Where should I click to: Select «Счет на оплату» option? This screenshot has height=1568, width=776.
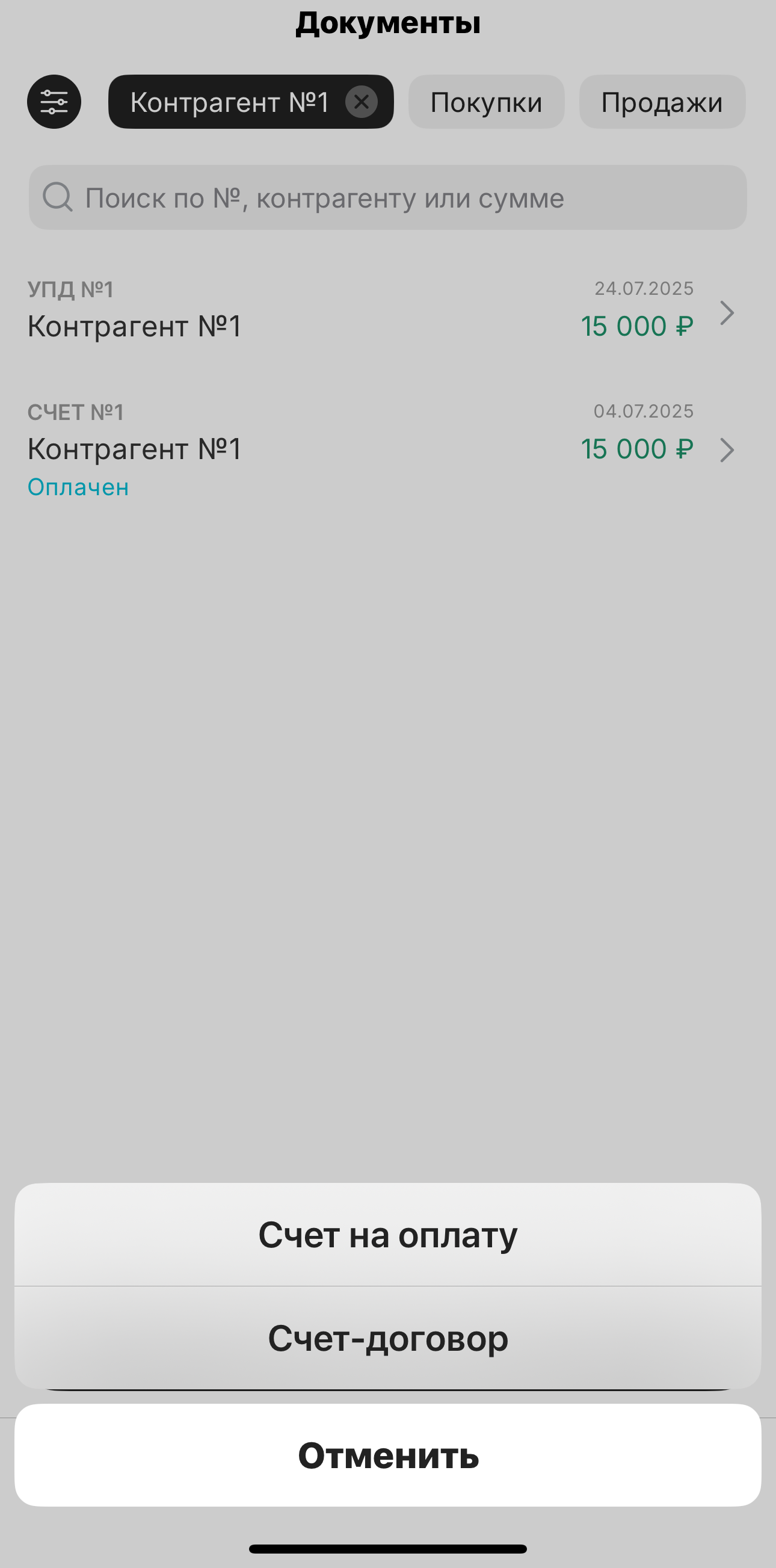click(387, 1235)
